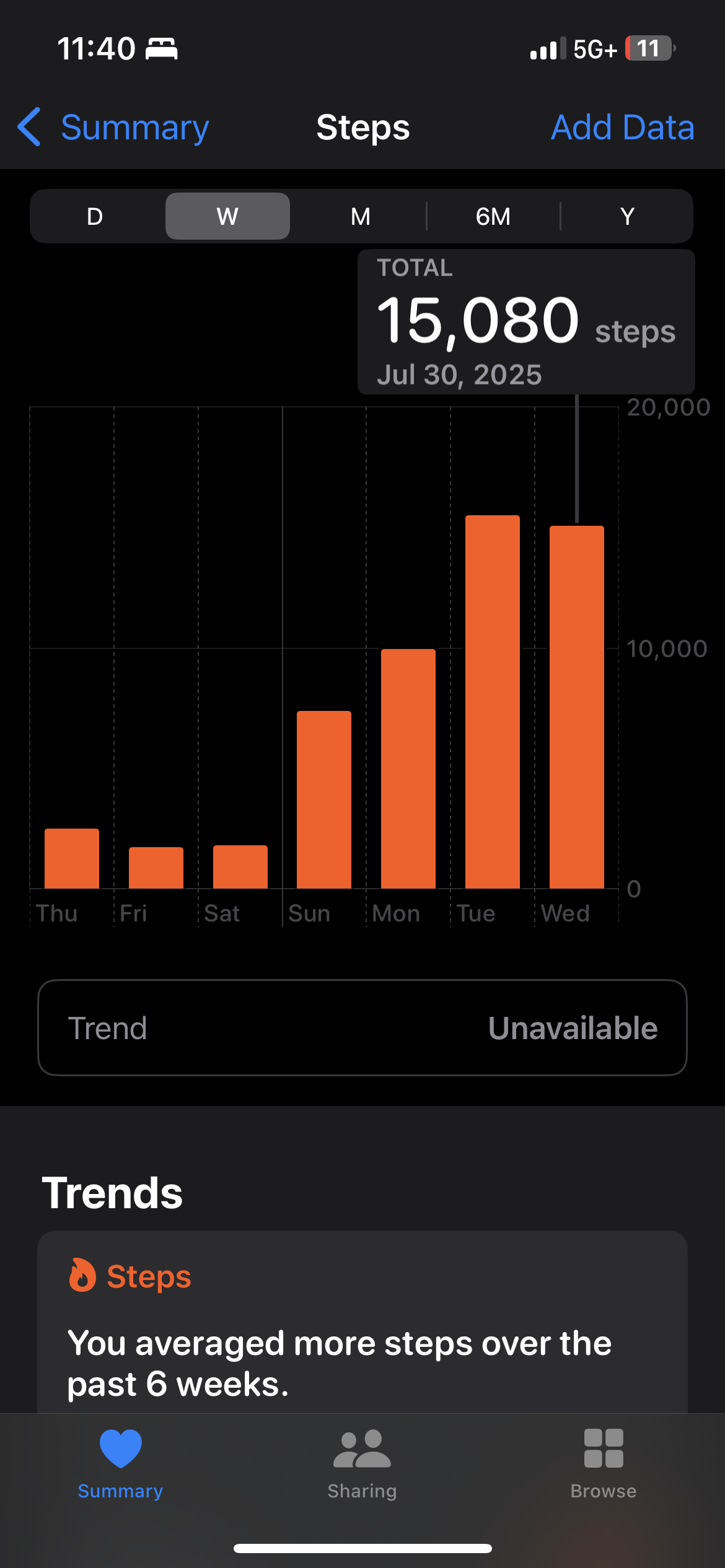Toggle the Trend Unavailable button
Screen dimensions: 725x1568
pyautogui.click(x=362, y=1028)
